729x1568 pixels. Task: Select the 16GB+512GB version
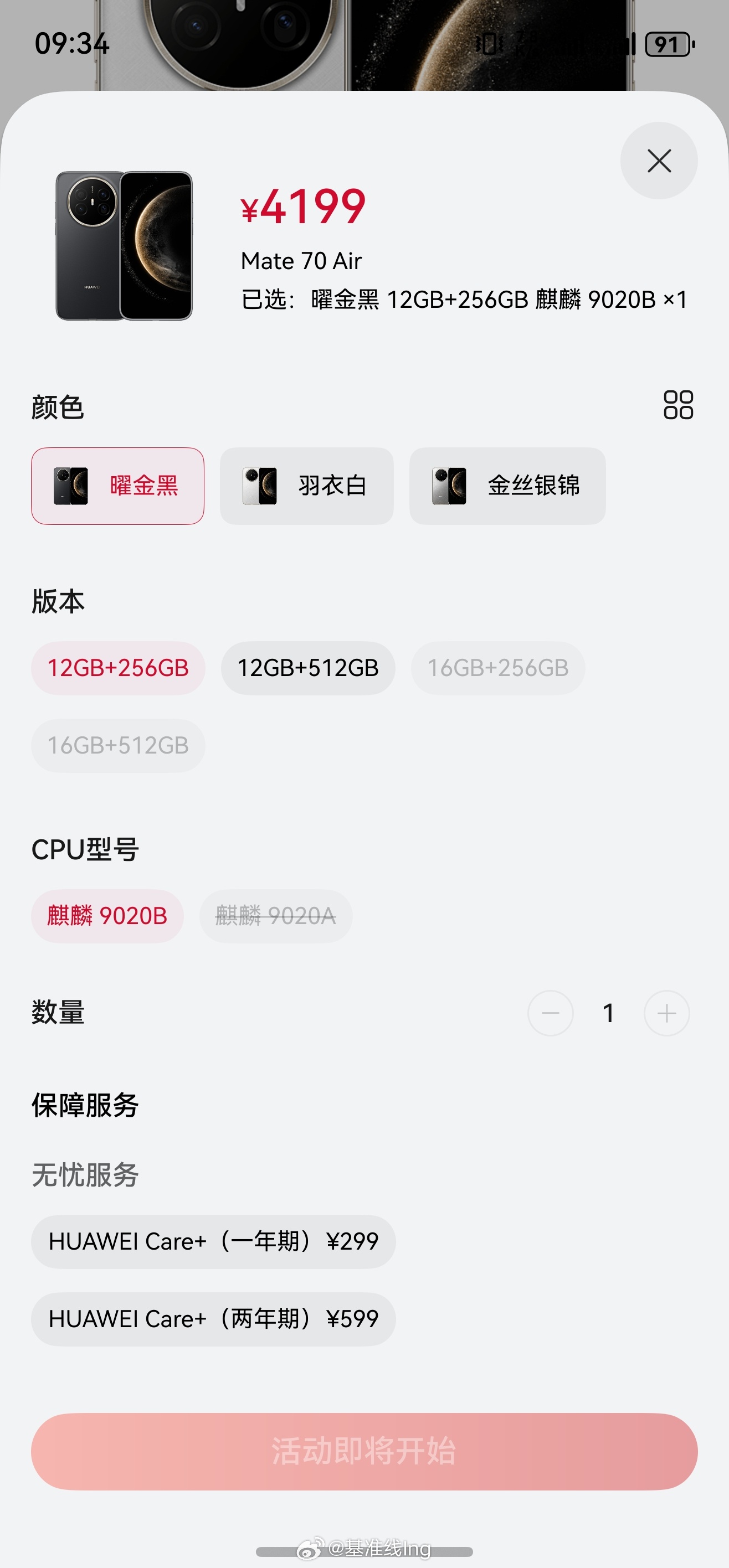click(x=118, y=746)
